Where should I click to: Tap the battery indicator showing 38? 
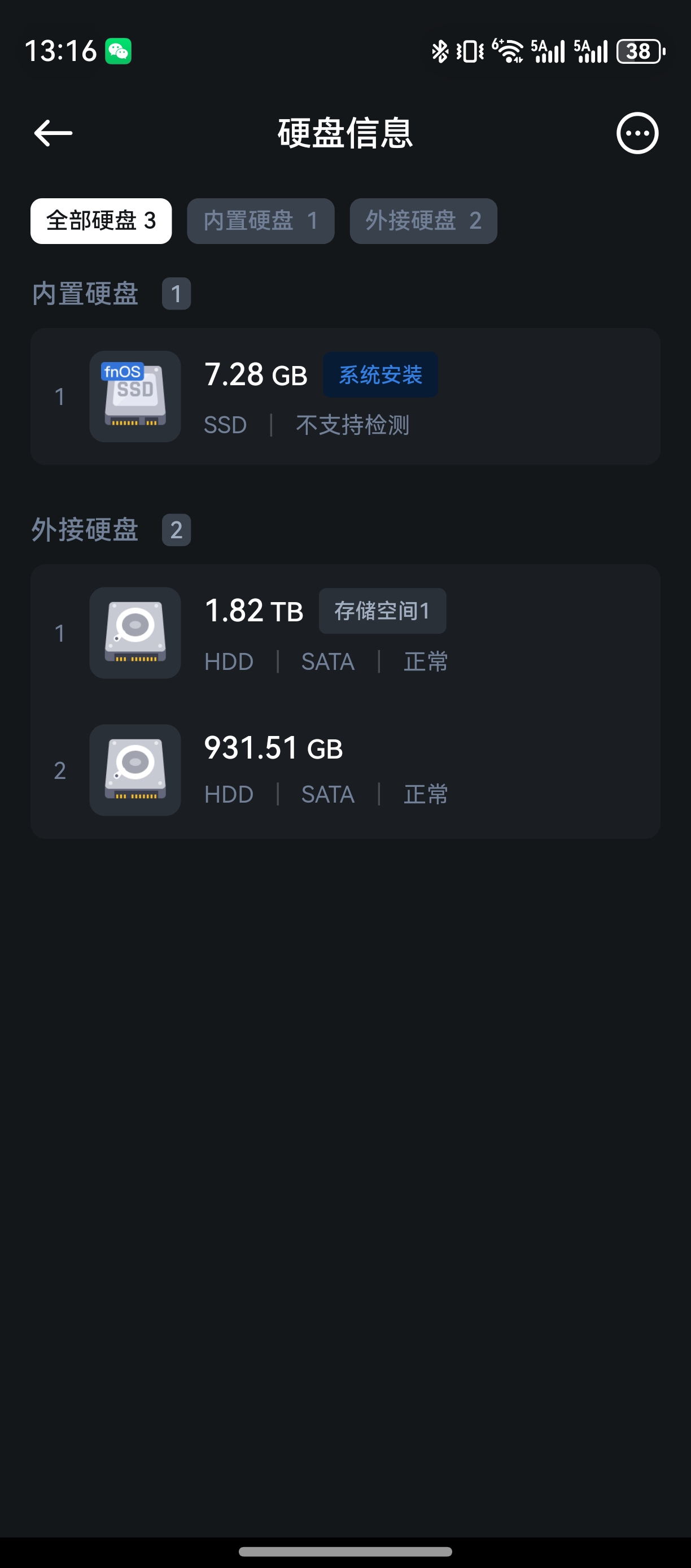click(x=638, y=50)
